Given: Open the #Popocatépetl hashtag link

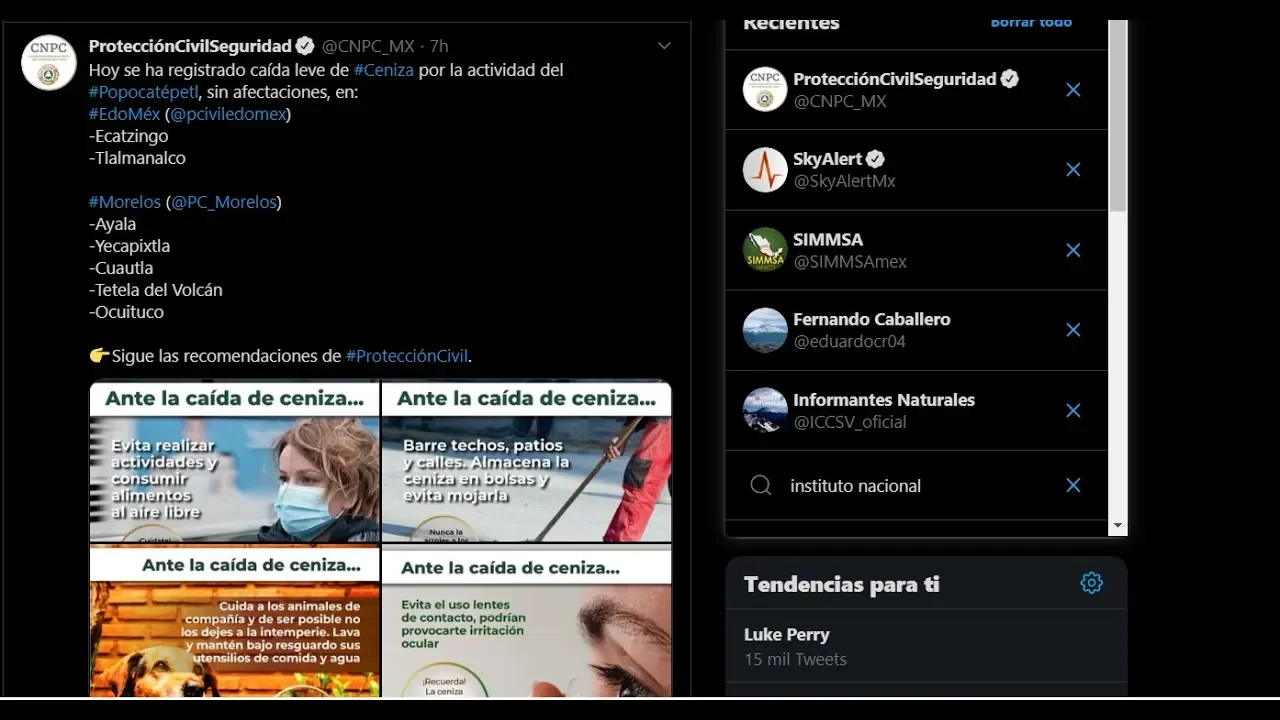Looking at the screenshot, I should tap(143, 92).
